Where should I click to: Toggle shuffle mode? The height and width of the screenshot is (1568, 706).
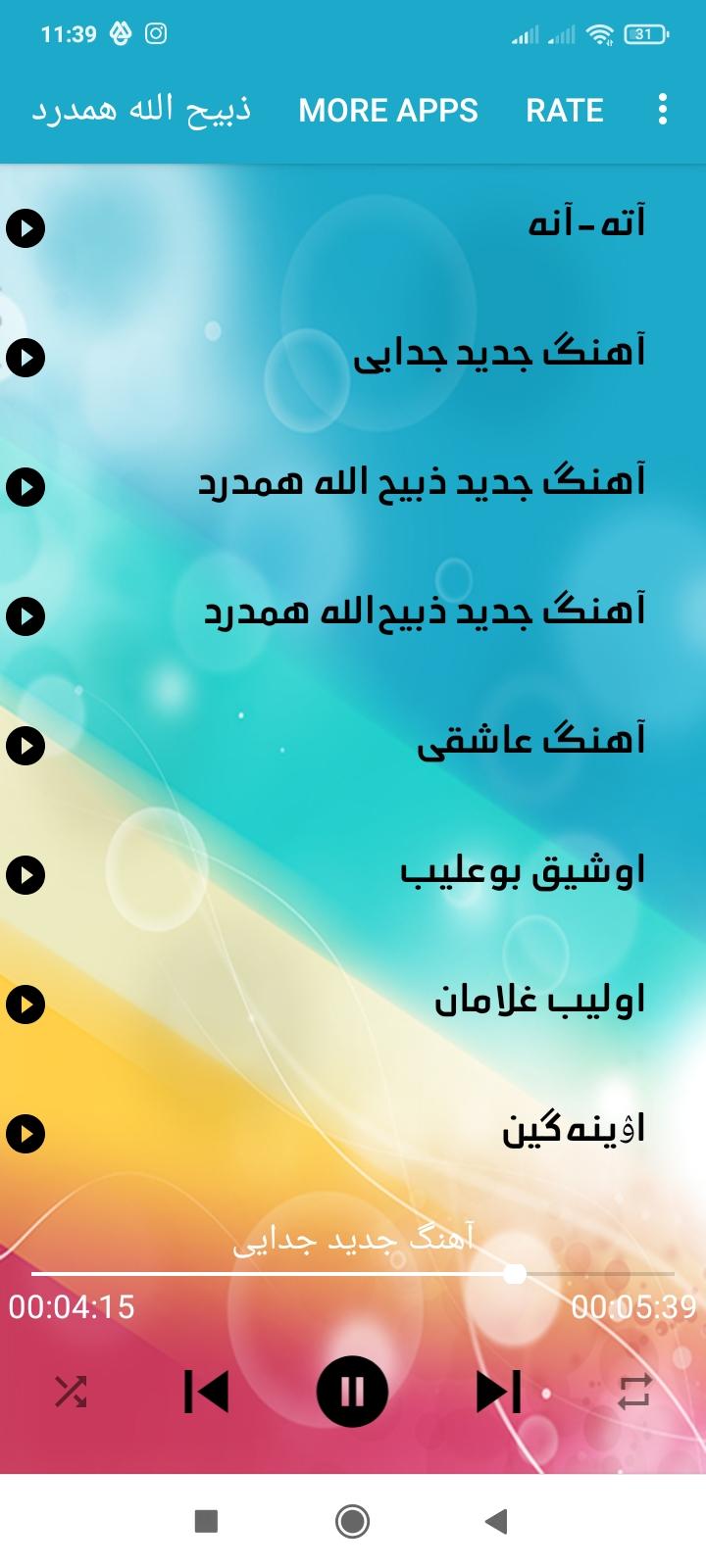[x=71, y=1392]
